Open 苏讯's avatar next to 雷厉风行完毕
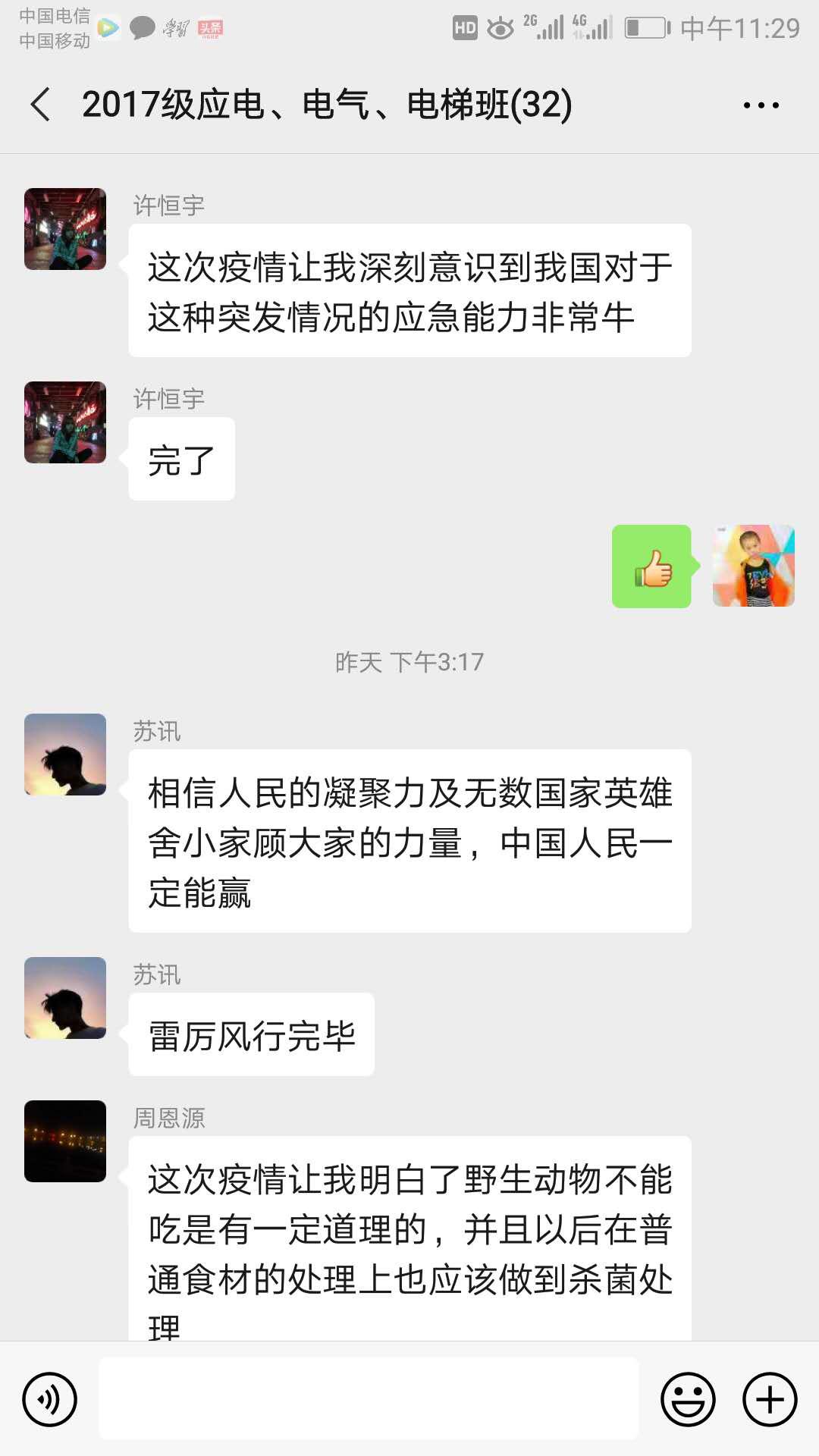Viewport: 819px width, 1456px height. click(x=65, y=998)
